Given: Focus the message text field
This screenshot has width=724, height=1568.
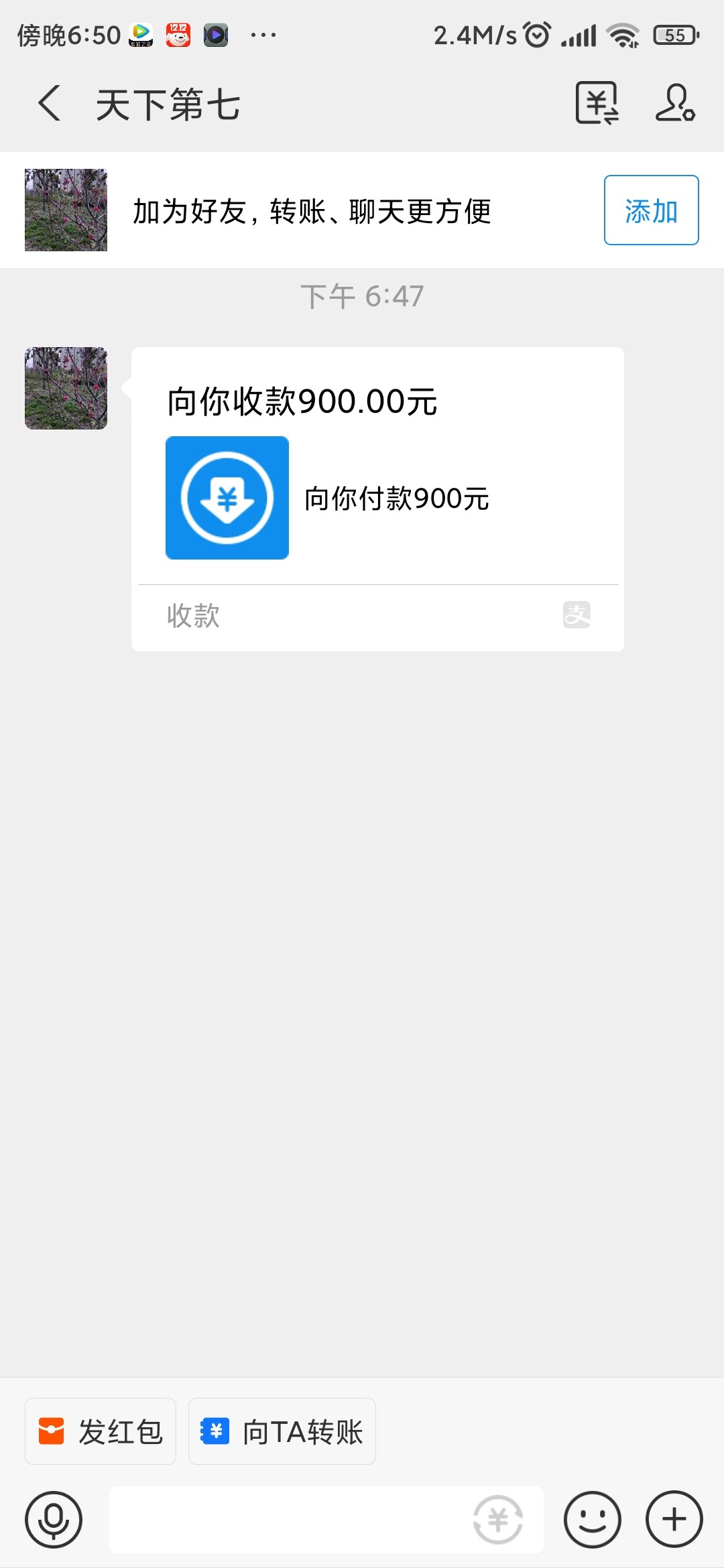Looking at the screenshot, I should tap(288, 1519).
